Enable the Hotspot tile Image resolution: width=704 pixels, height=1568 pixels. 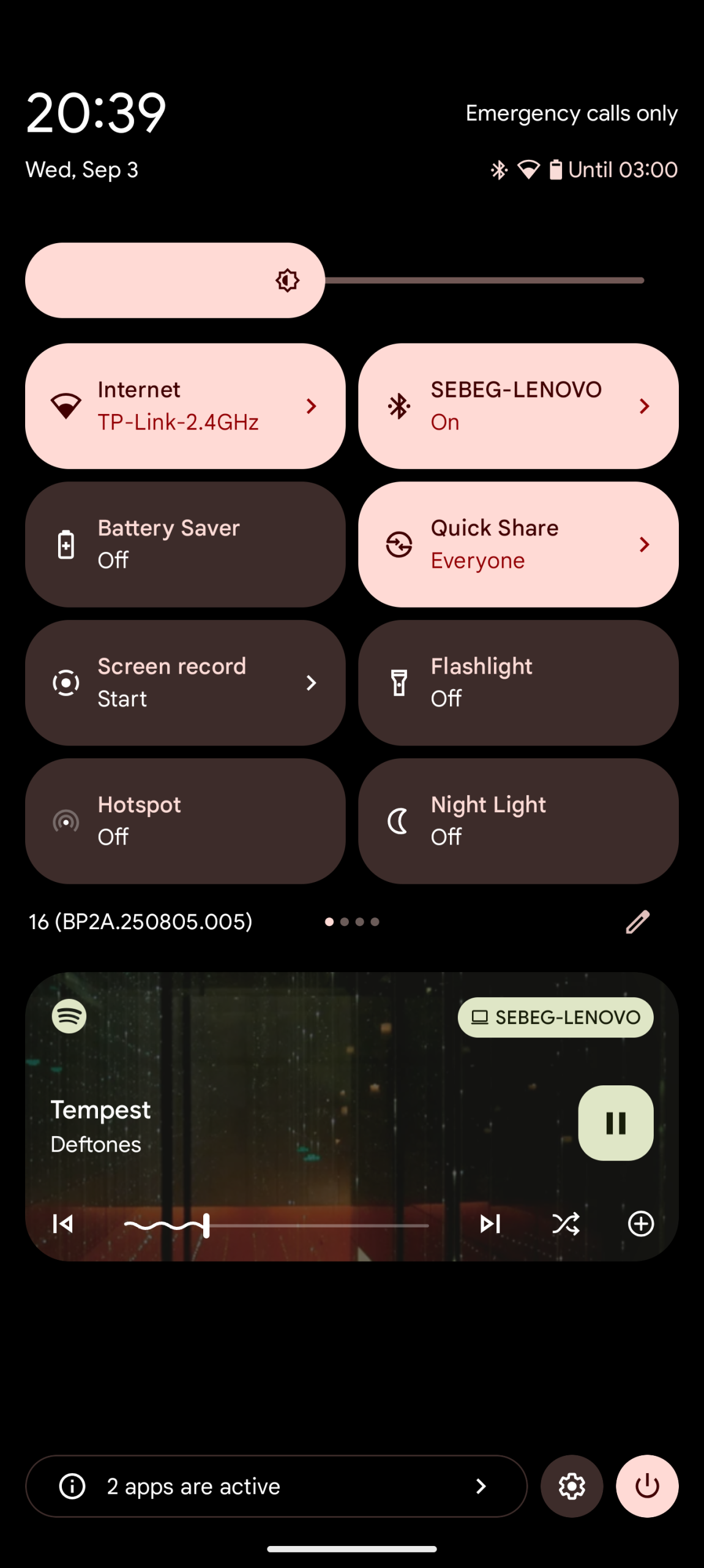click(x=185, y=821)
